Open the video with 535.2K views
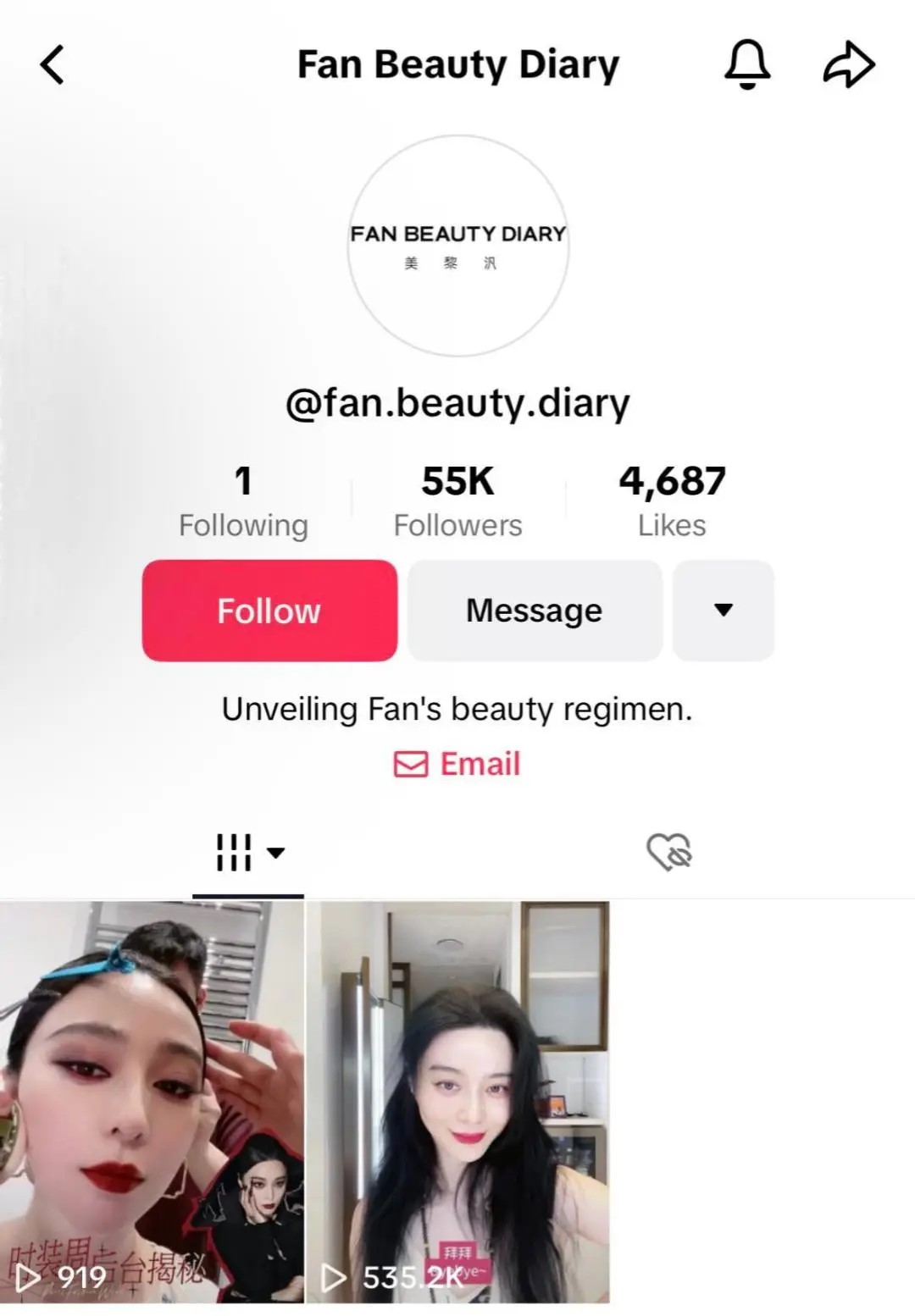915x1316 pixels. [x=457, y=1101]
